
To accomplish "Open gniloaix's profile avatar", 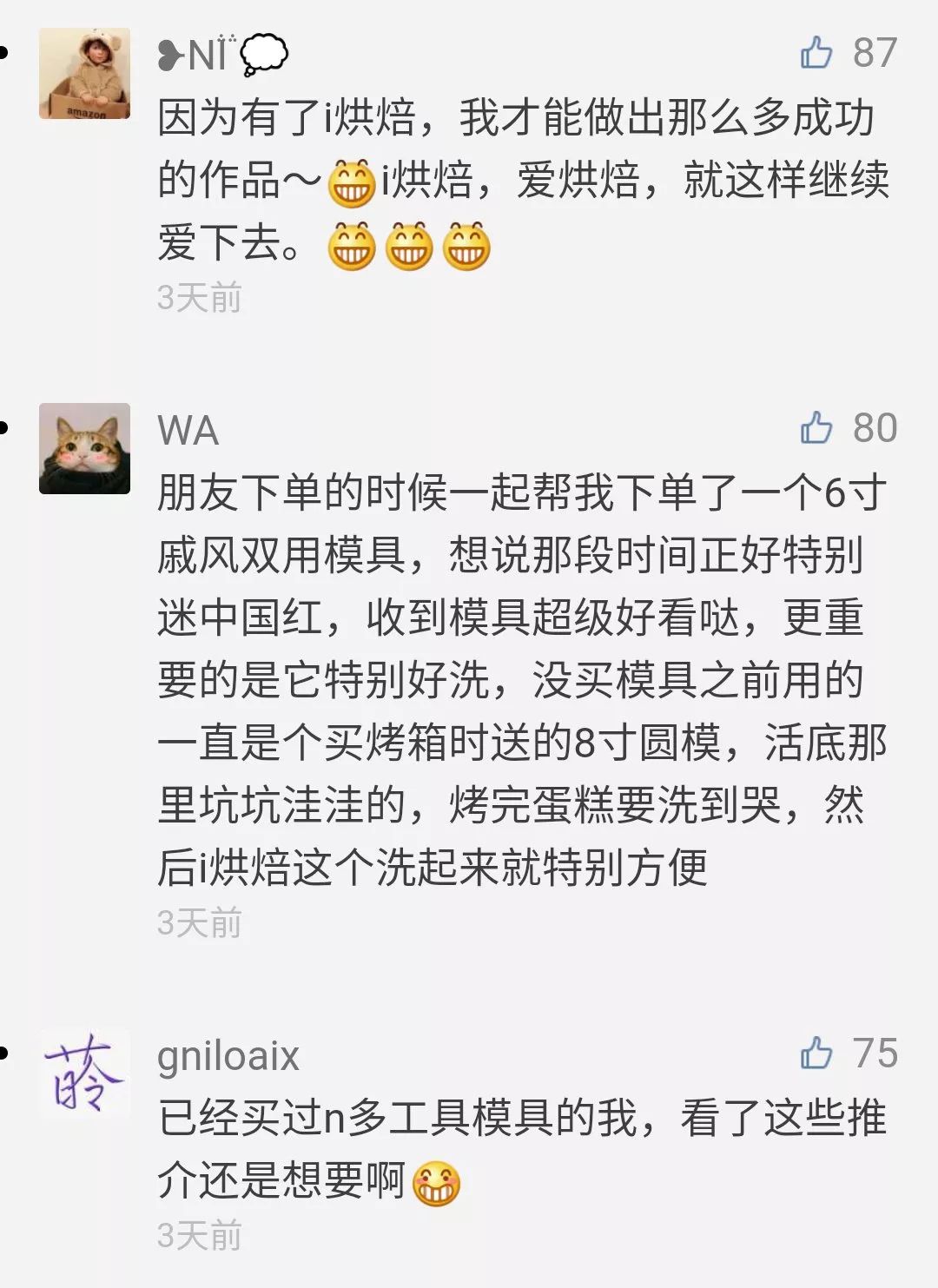I will [x=84, y=1074].
